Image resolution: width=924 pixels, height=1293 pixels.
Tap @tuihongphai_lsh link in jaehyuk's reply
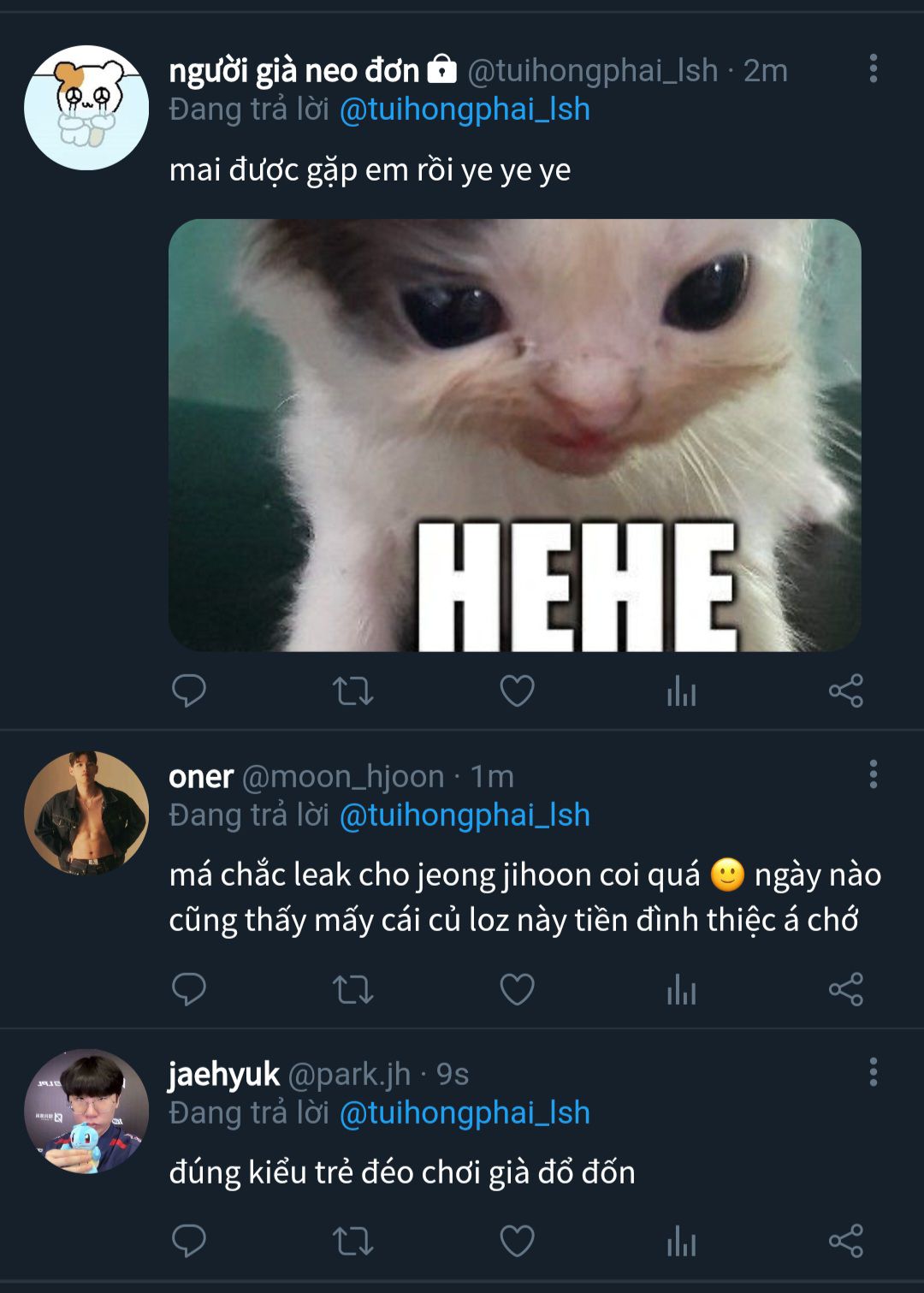(x=465, y=1112)
